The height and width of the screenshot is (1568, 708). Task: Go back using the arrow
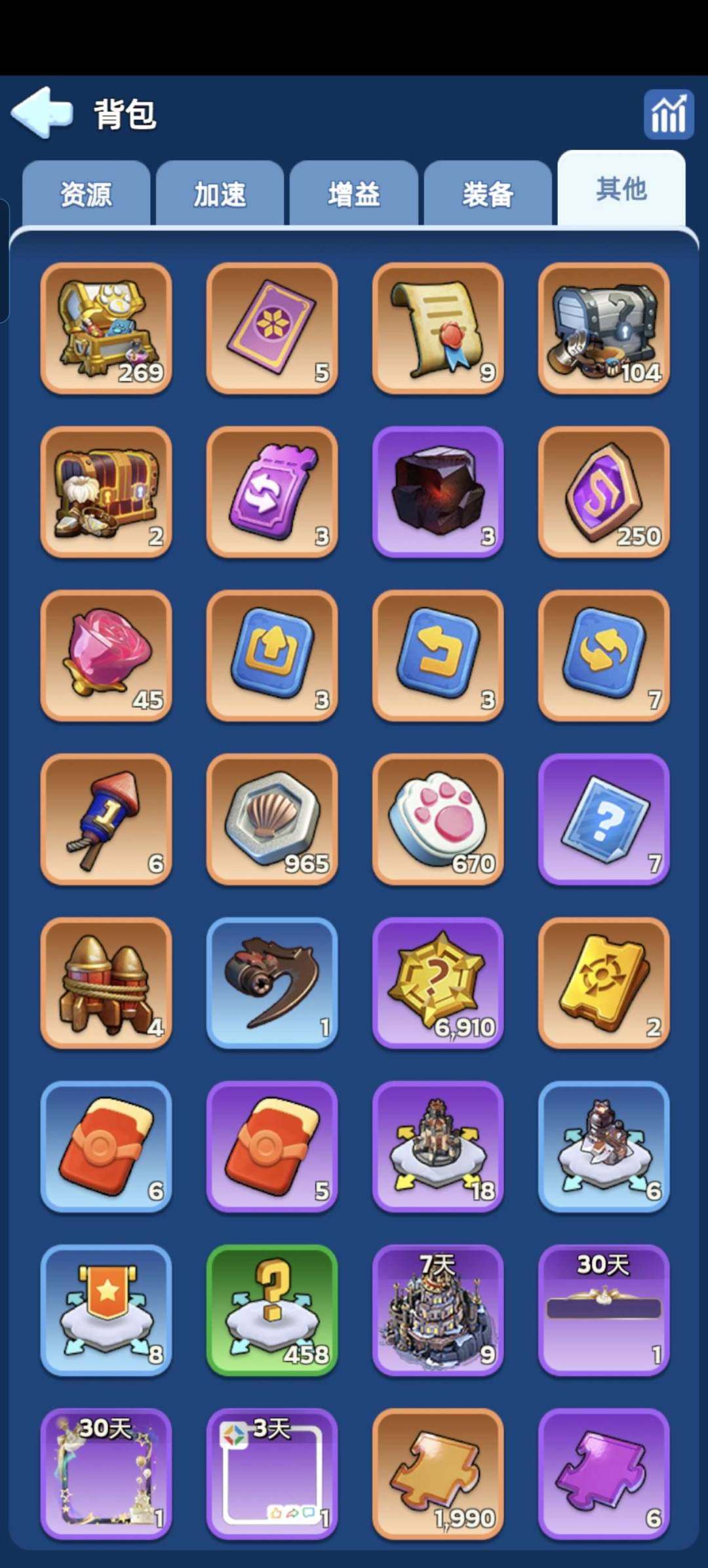[42, 113]
